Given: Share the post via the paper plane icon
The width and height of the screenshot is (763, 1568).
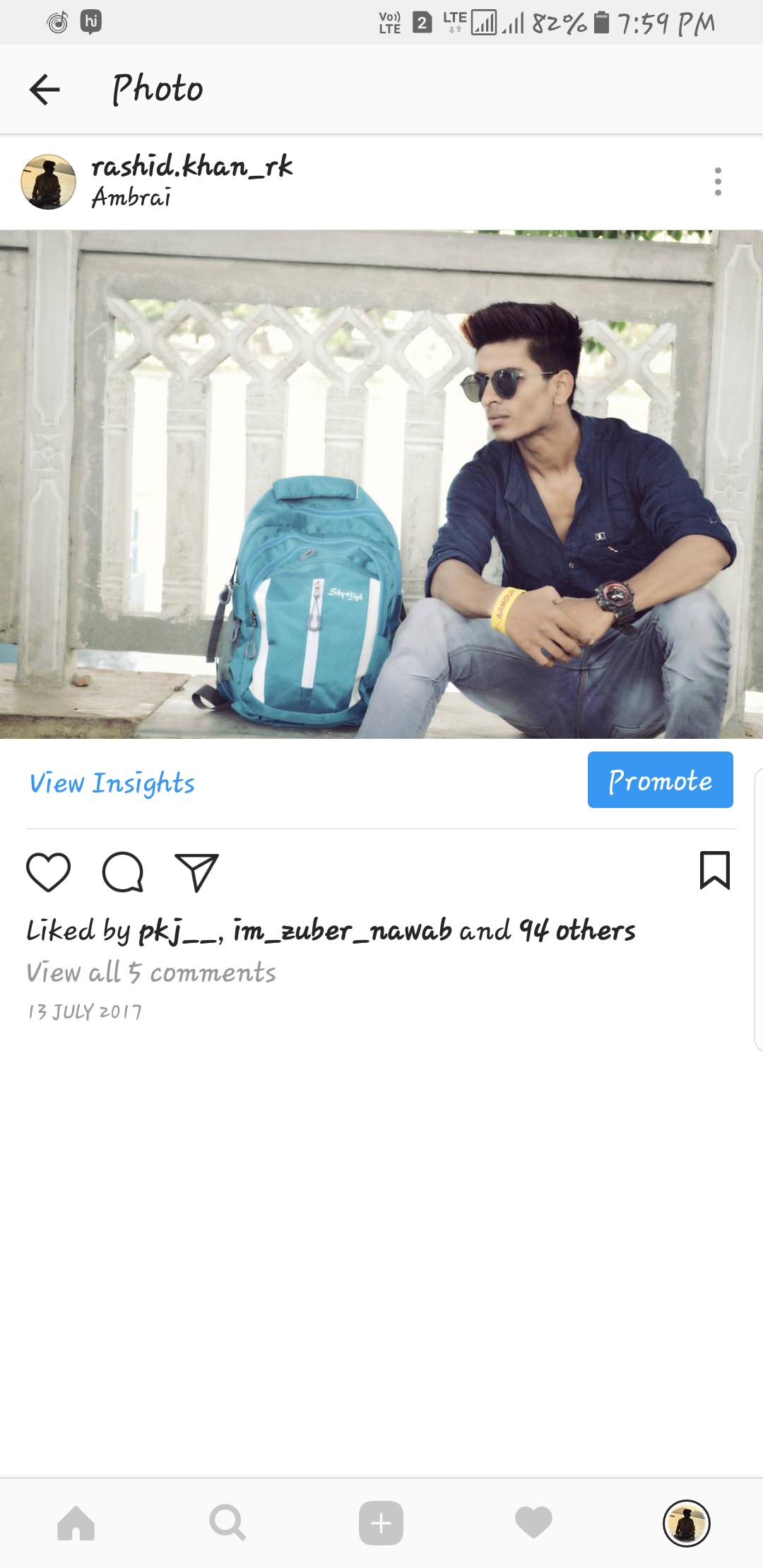Looking at the screenshot, I should pyautogui.click(x=196, y=872).
